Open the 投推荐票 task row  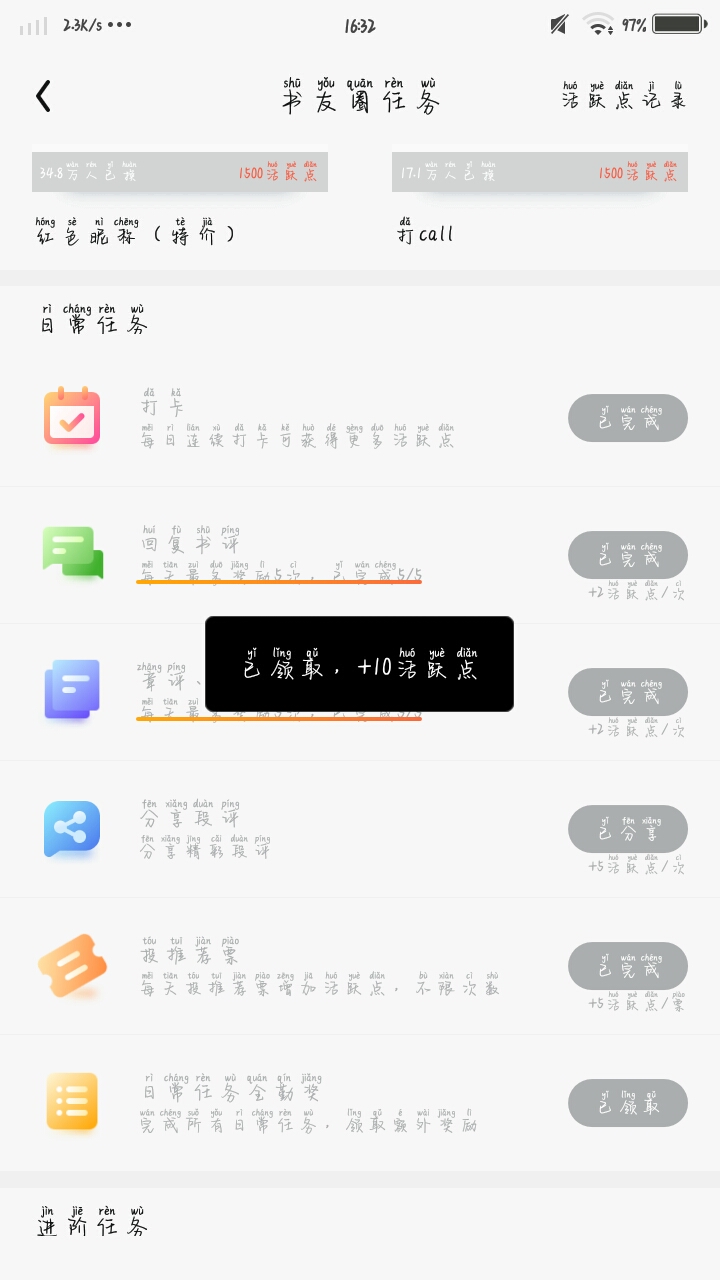(360, 966)
